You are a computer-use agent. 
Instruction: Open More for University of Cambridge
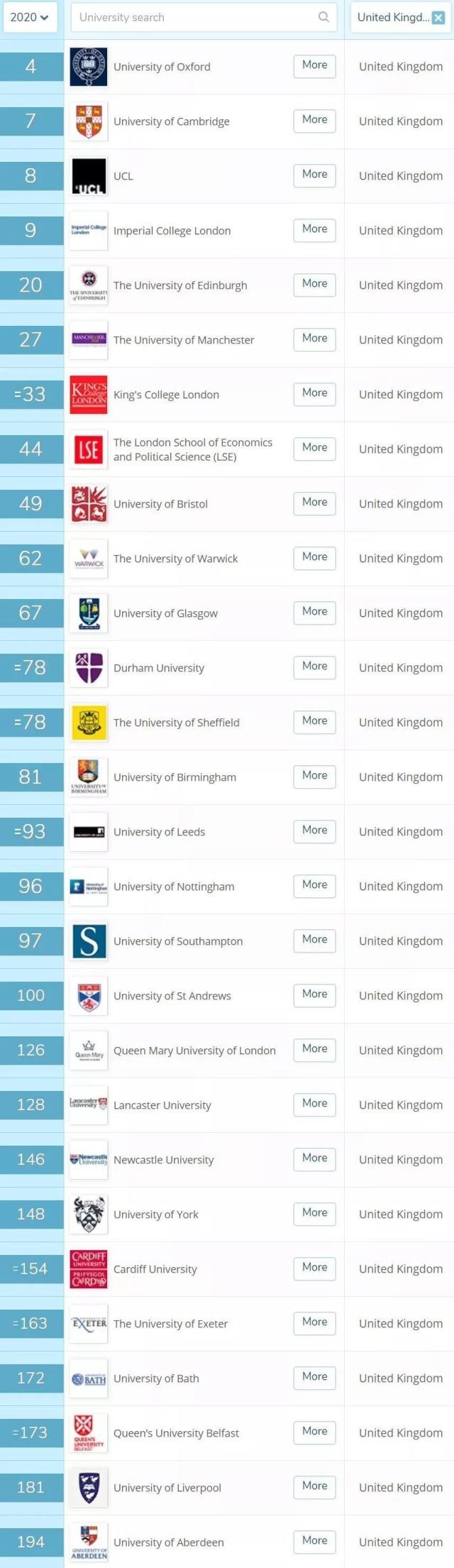click(314, 120)
